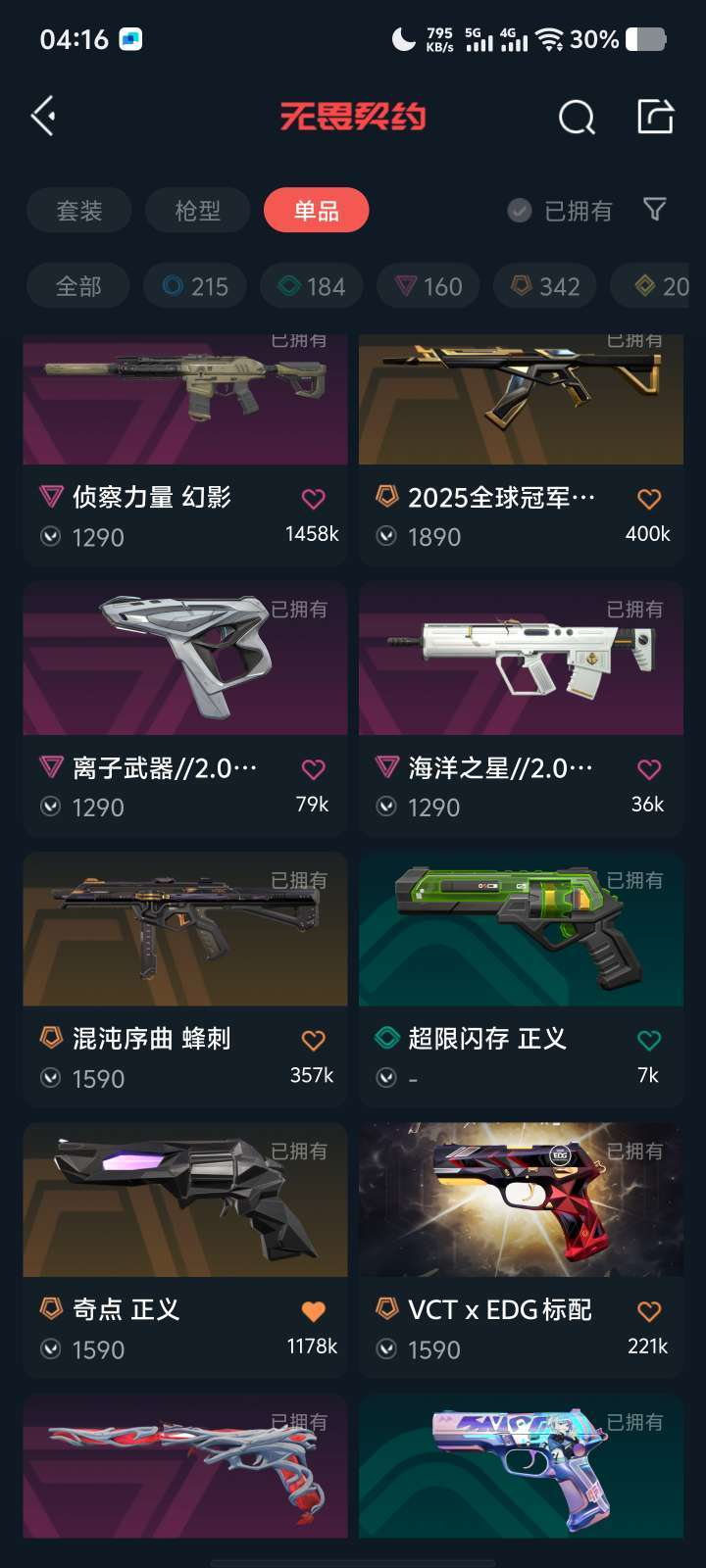
Task: Go back with the top-left arrow
Action: pyautogui.click(x=43, y=117)
